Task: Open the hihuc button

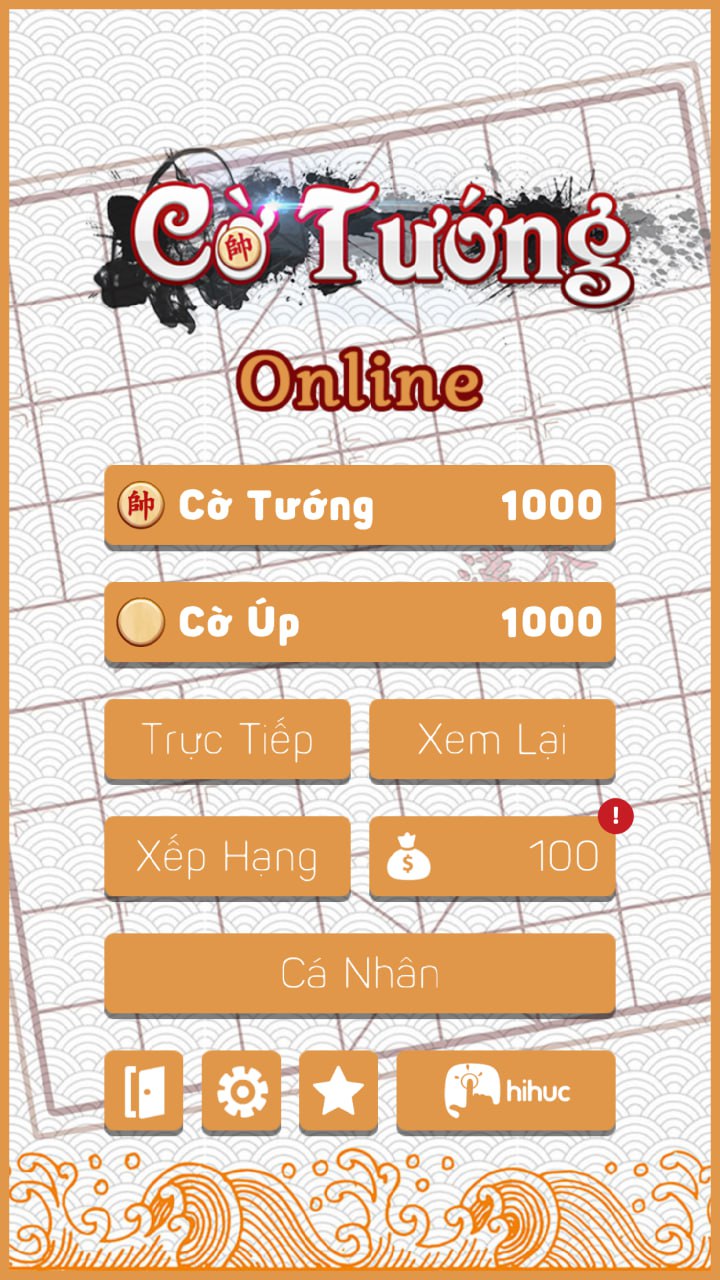Action: (506, 1090)
